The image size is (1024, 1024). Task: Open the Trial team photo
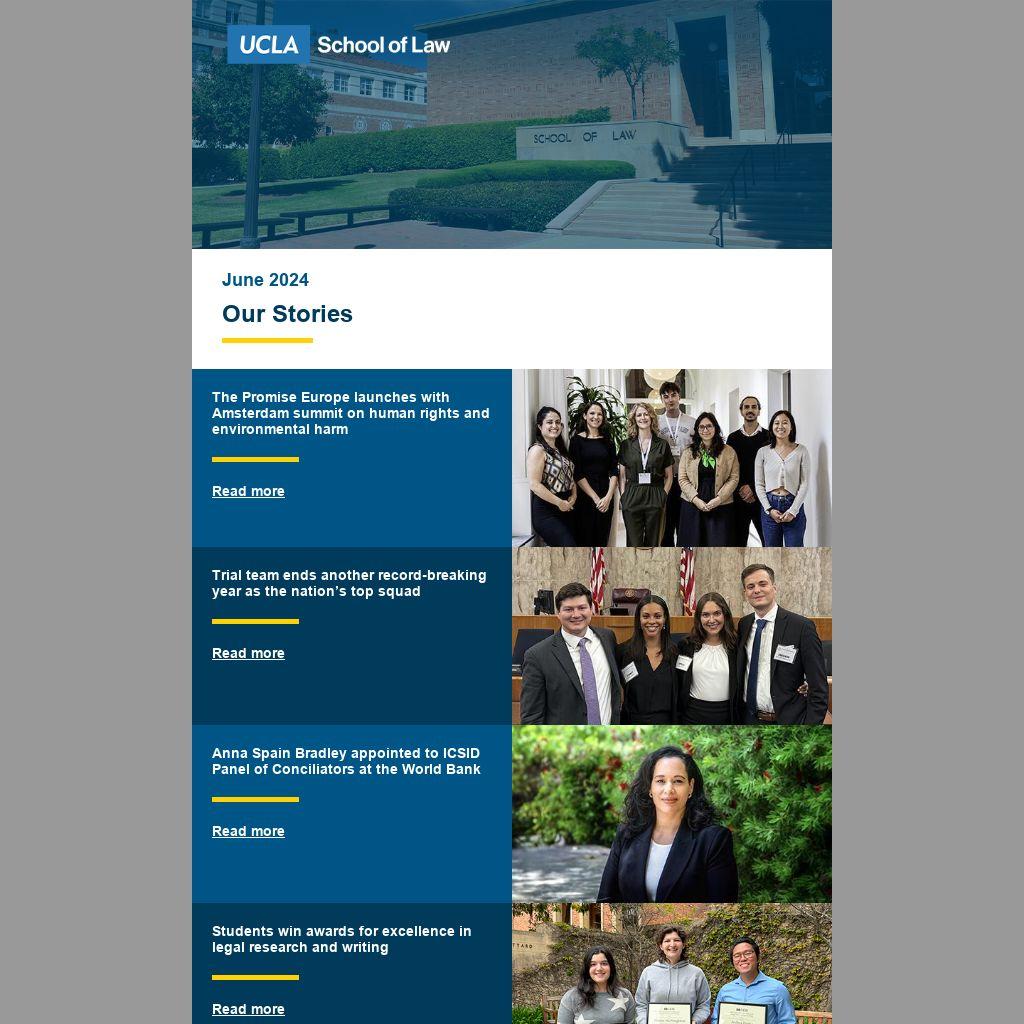coord(671,636)
